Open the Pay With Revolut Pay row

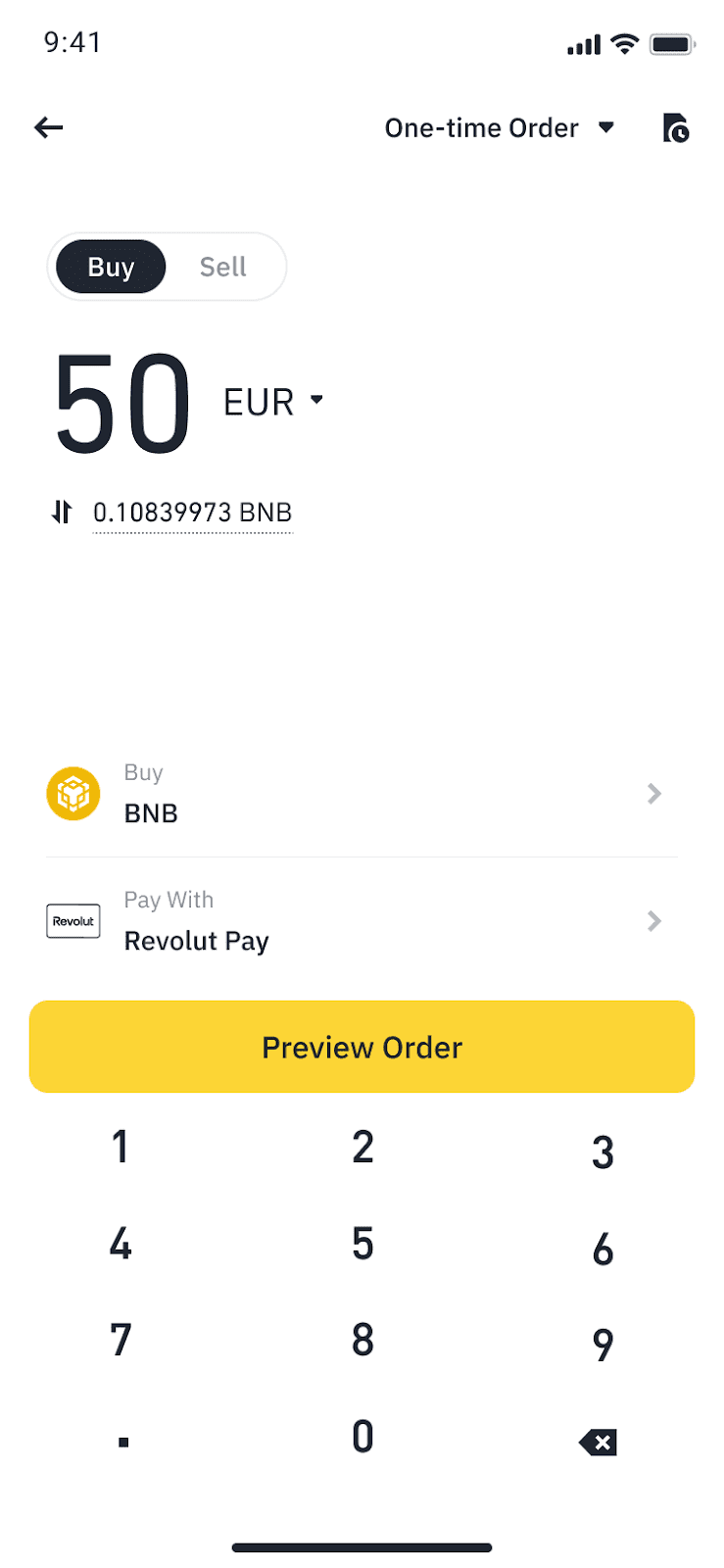[362, 920]
